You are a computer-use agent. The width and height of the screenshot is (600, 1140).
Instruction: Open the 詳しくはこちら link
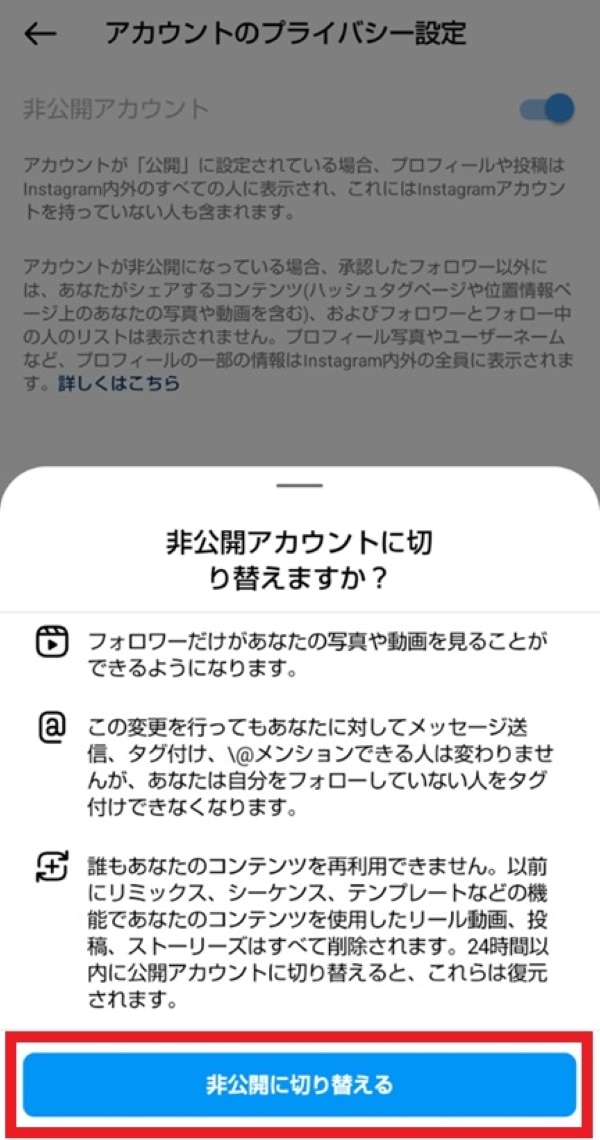(x=118, y=383)
